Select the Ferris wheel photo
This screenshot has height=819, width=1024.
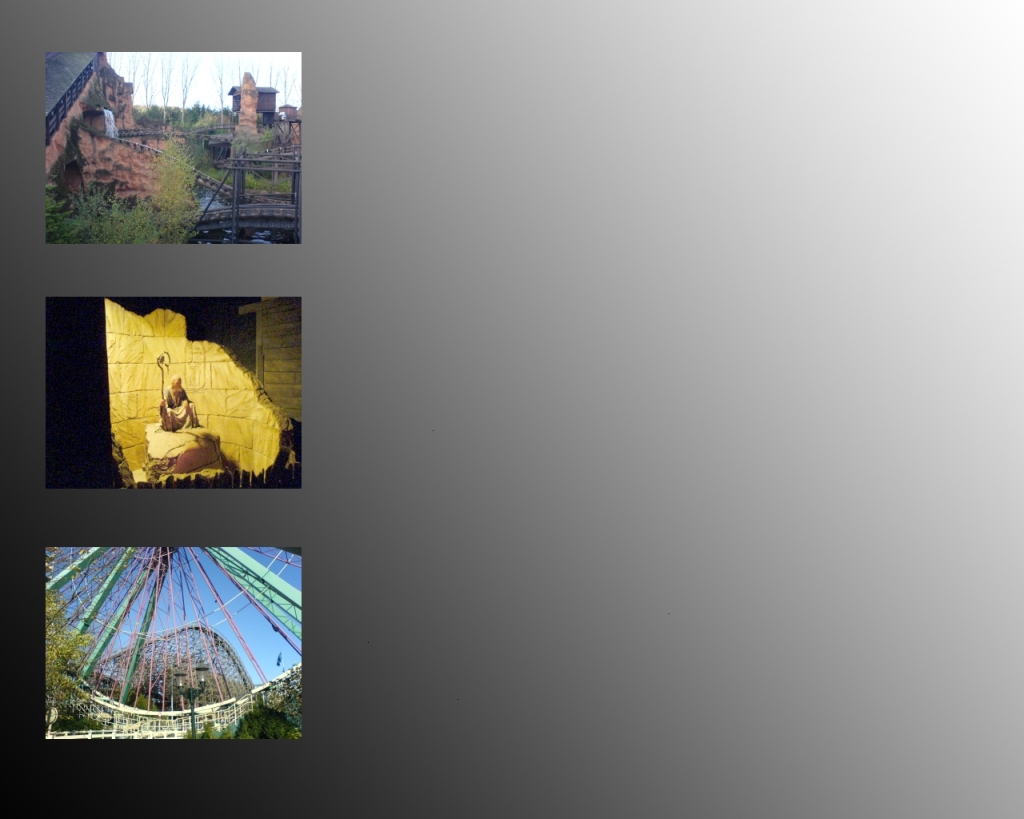[173, 643]
